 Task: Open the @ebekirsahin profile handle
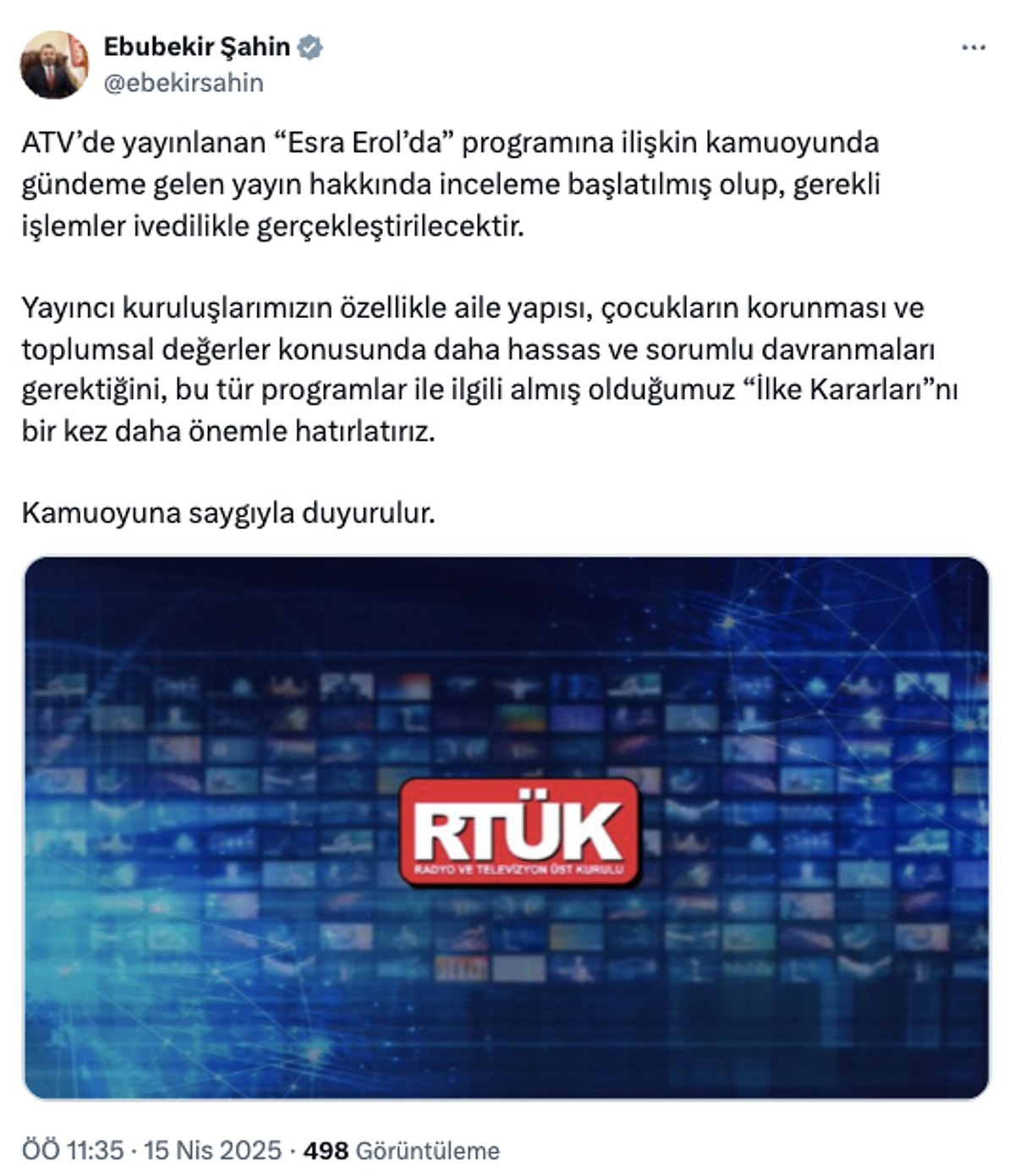pyautogui.click(x=184, y=83)
